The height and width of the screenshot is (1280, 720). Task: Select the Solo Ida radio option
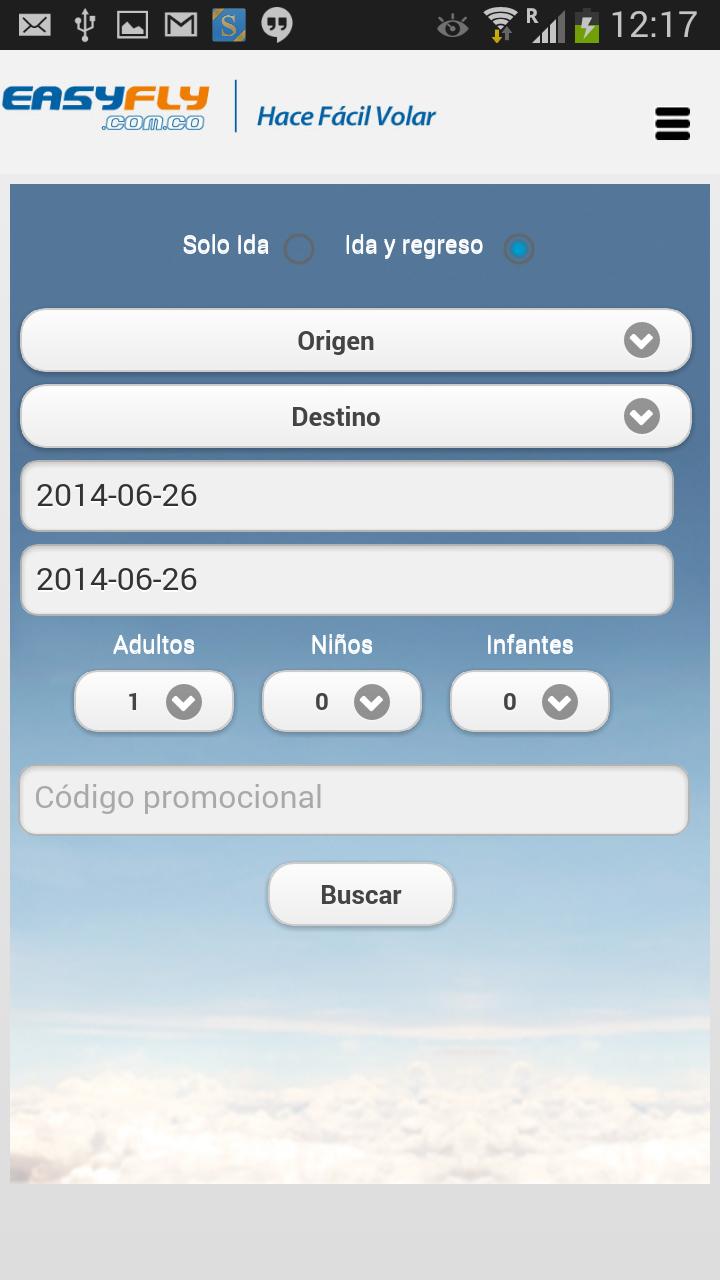tap(298, 248)
